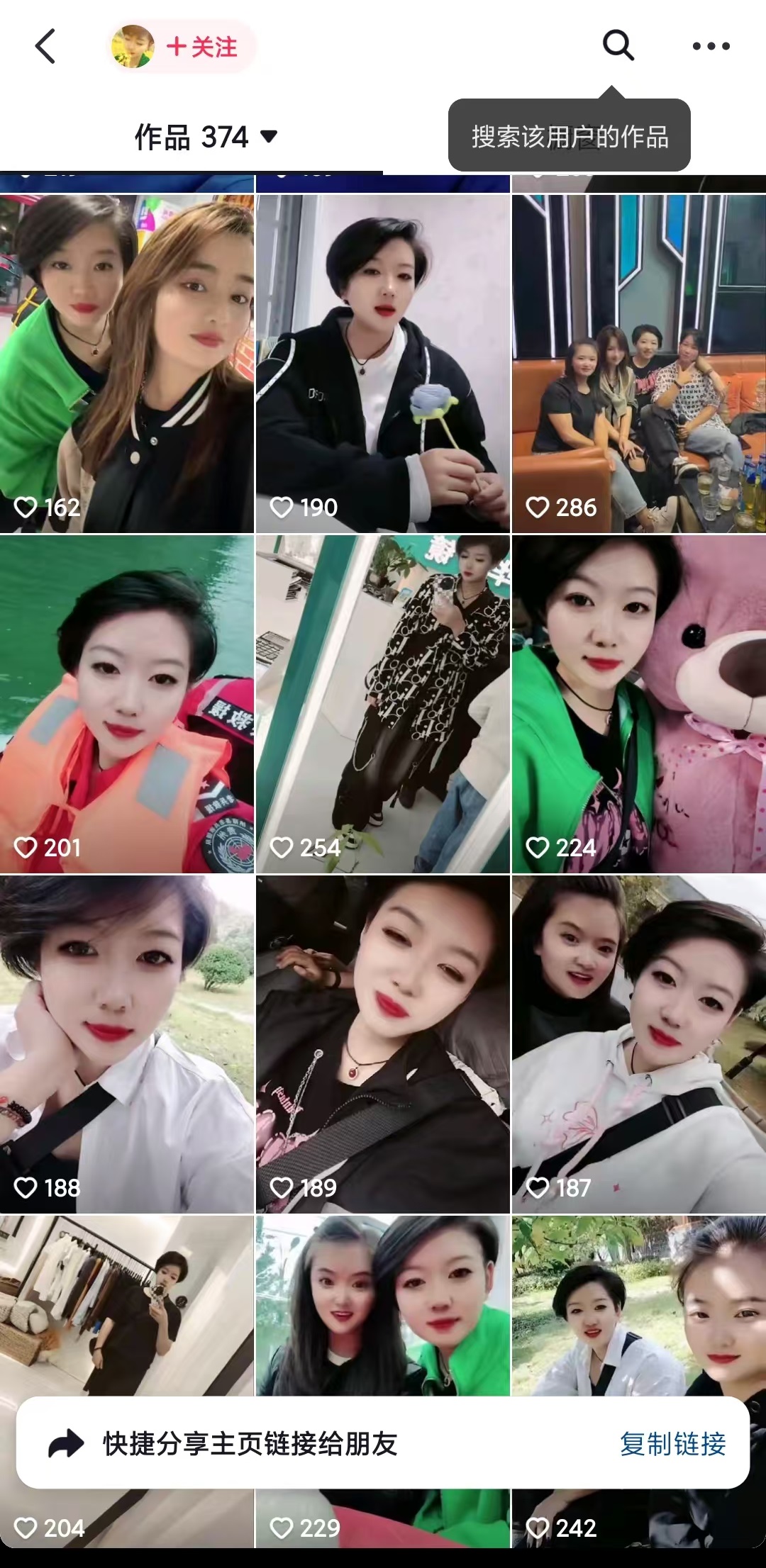Copy profile link via 复制链接
Viewport: 766px width, 1568px height.
coord(672,1443)
